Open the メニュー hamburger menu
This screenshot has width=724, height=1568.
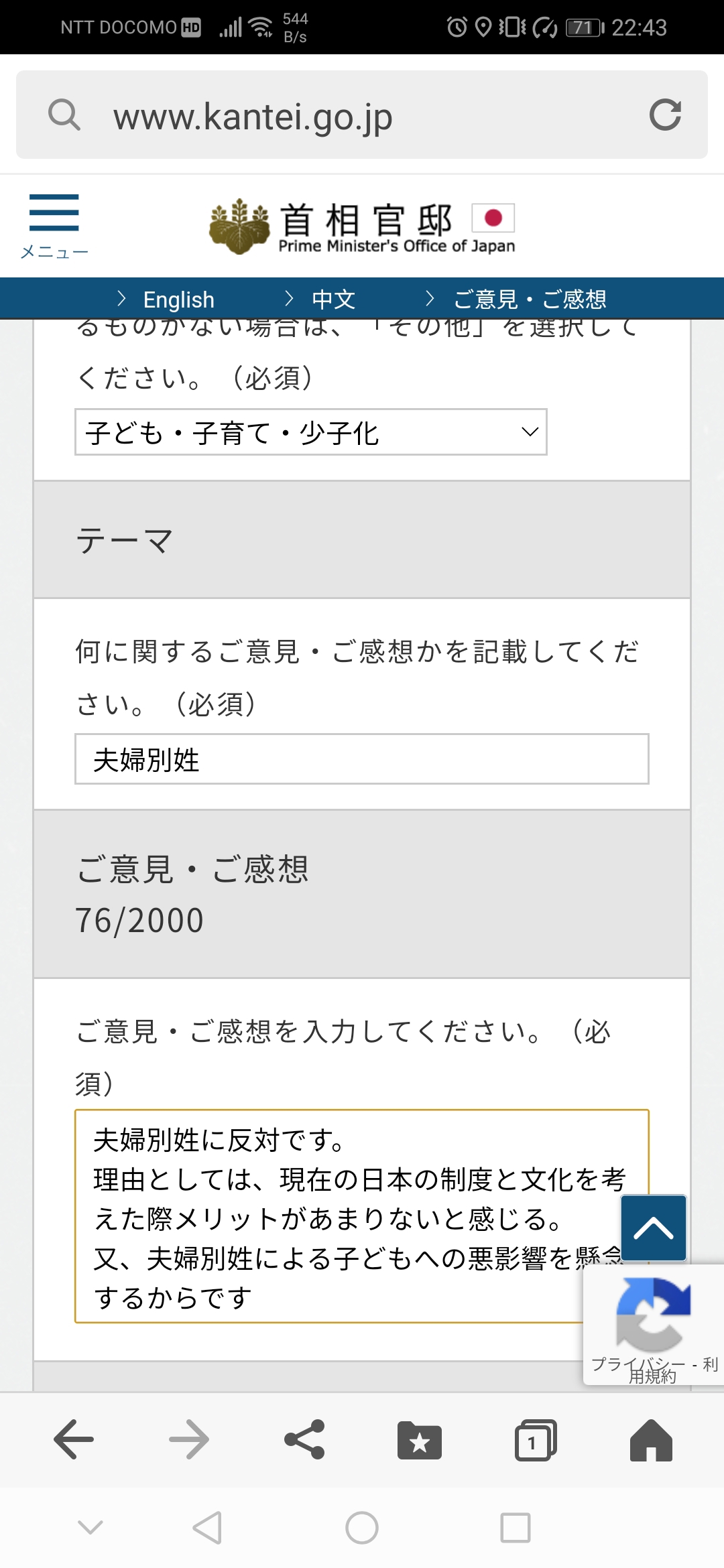54,226
